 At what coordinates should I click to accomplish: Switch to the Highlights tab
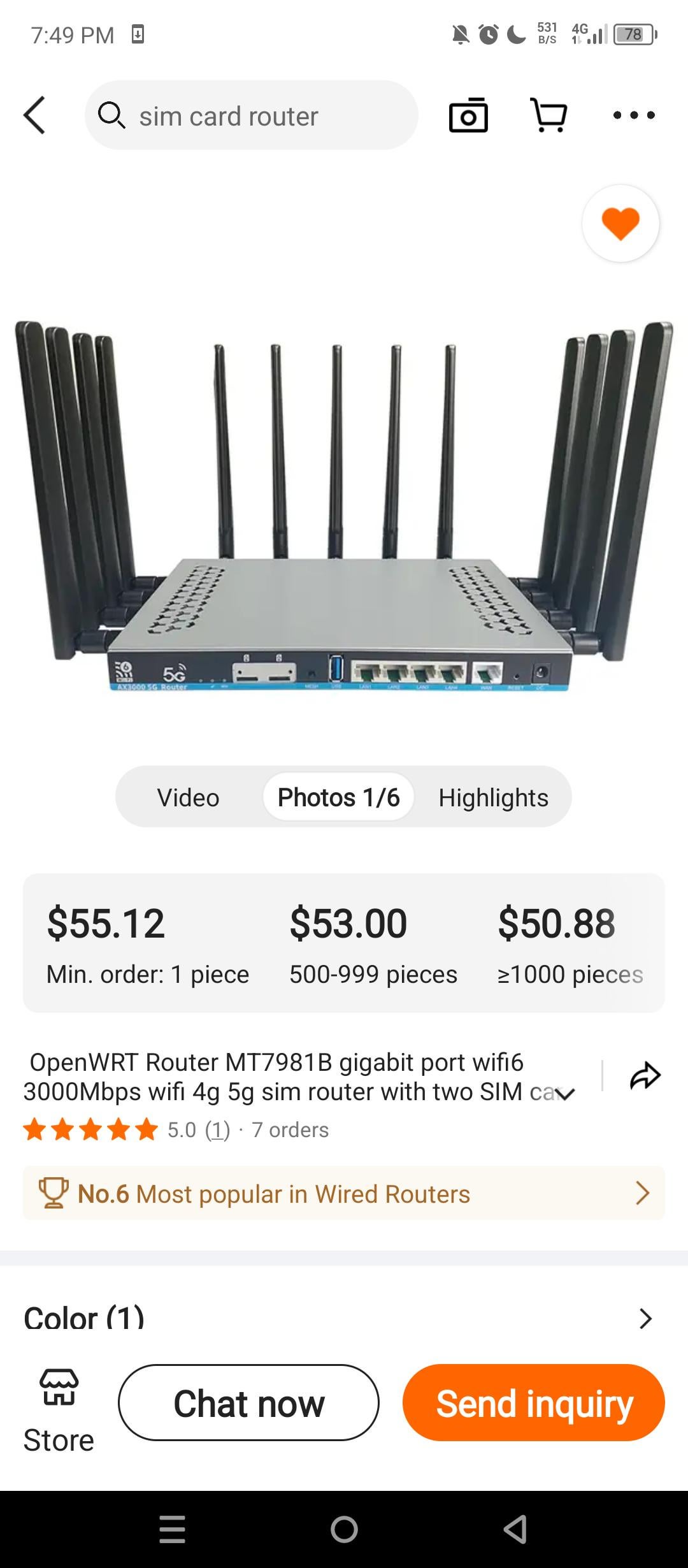coord(493,797)
